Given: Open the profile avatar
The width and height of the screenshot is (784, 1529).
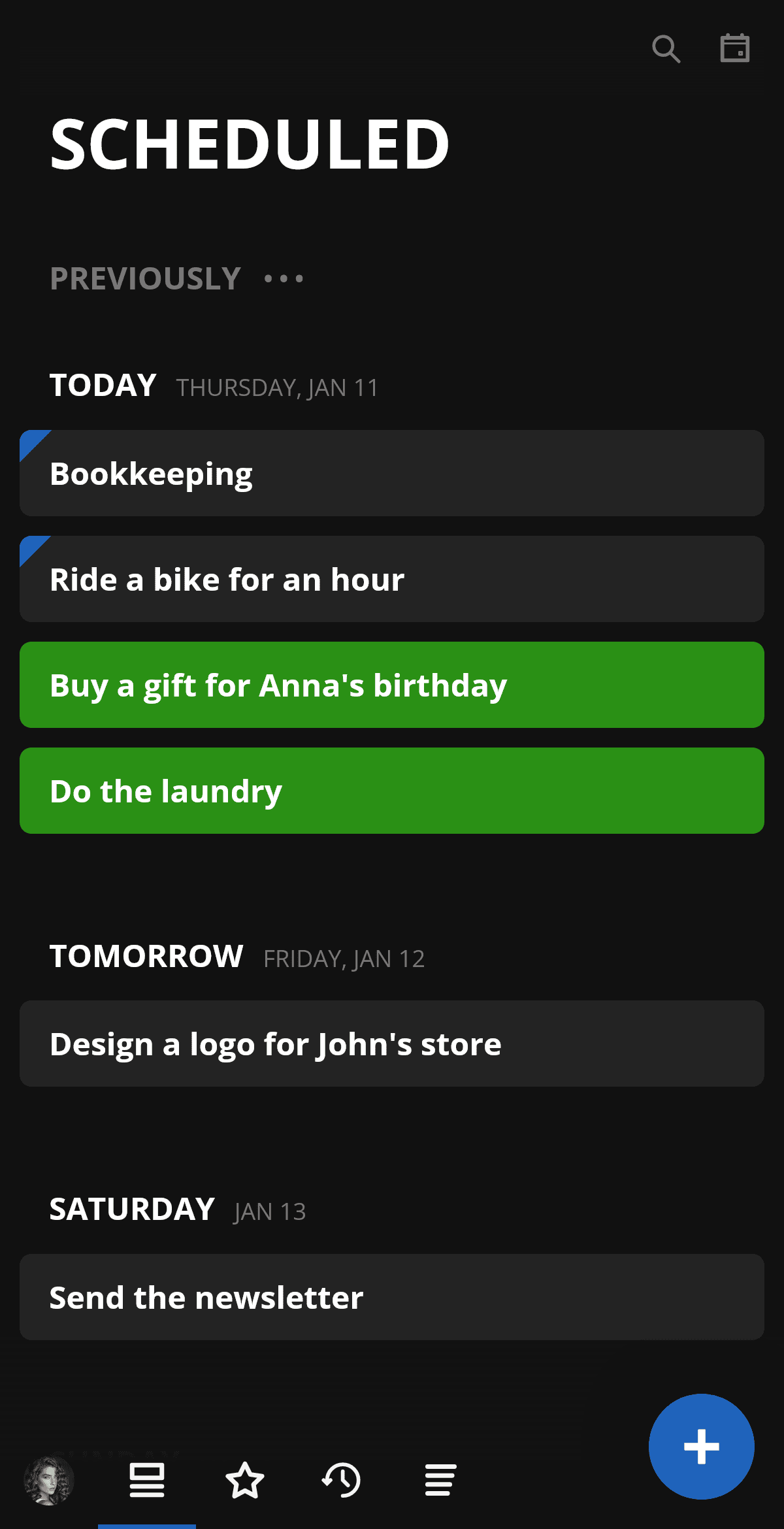Looking at the screenshot, I should point(49,1480).
